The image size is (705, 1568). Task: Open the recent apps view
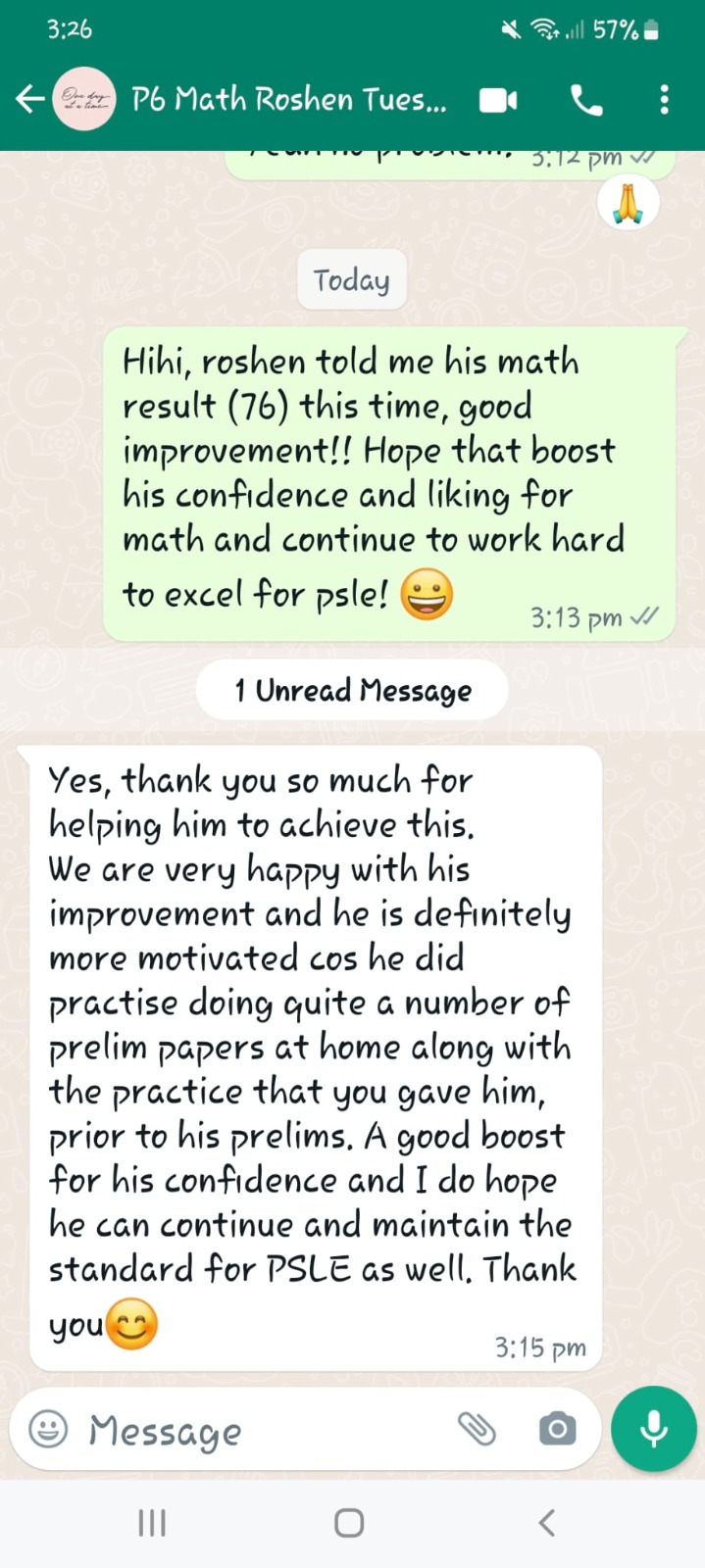[152, 1523]
